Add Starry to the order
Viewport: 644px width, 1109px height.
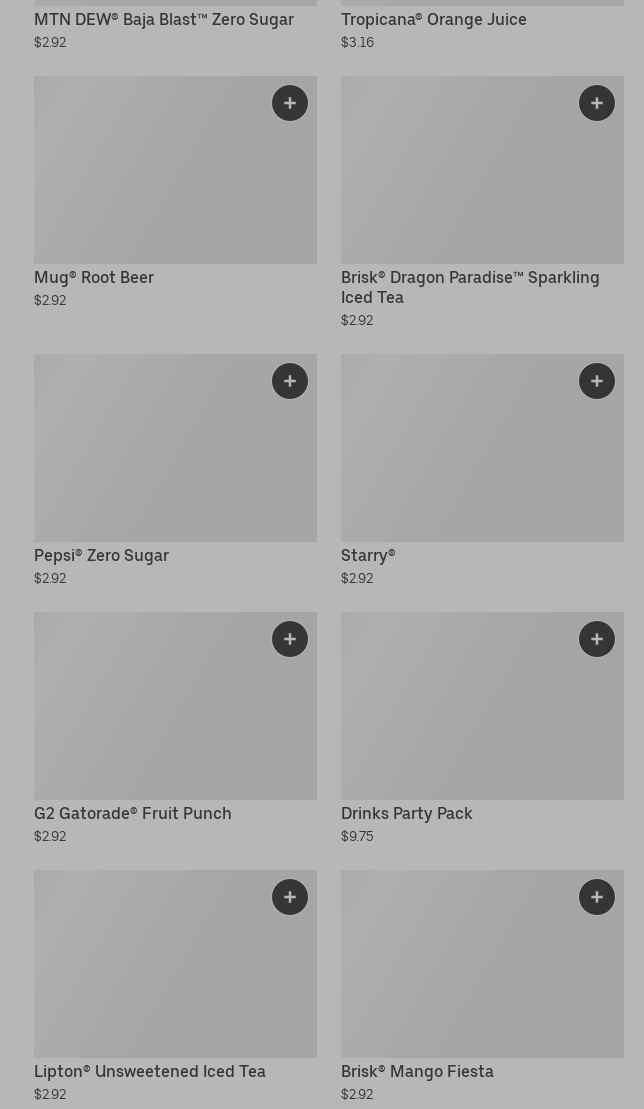(x=597, y=381)
